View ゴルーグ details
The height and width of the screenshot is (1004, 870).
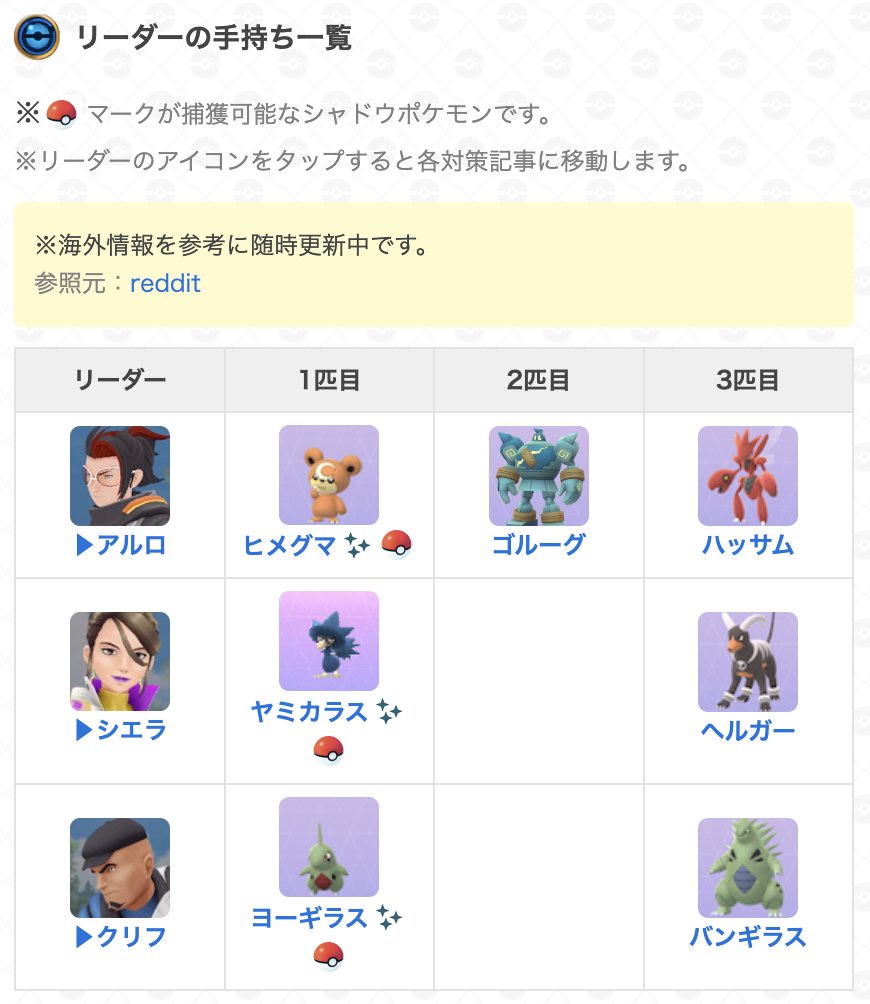click(x=538, y=545)
